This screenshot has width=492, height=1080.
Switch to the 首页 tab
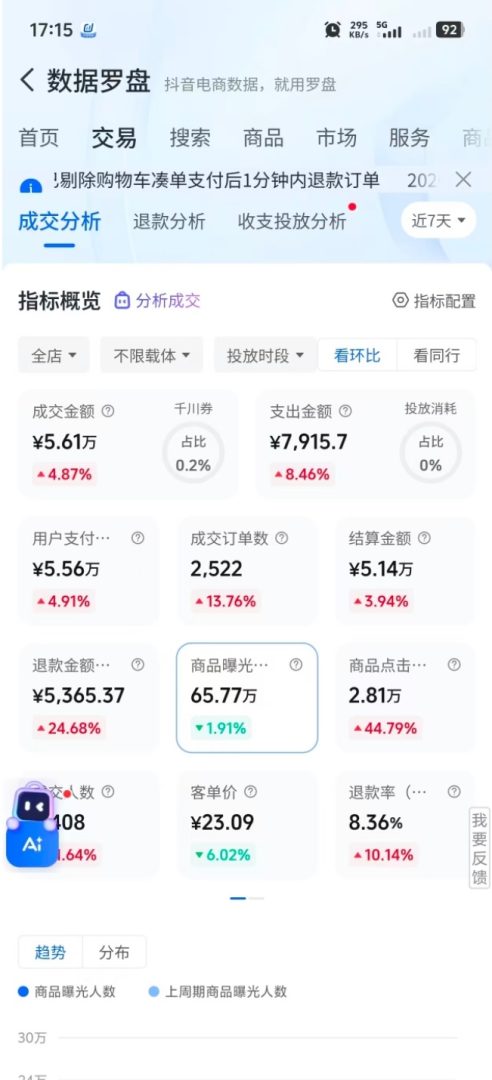(39, 138)
